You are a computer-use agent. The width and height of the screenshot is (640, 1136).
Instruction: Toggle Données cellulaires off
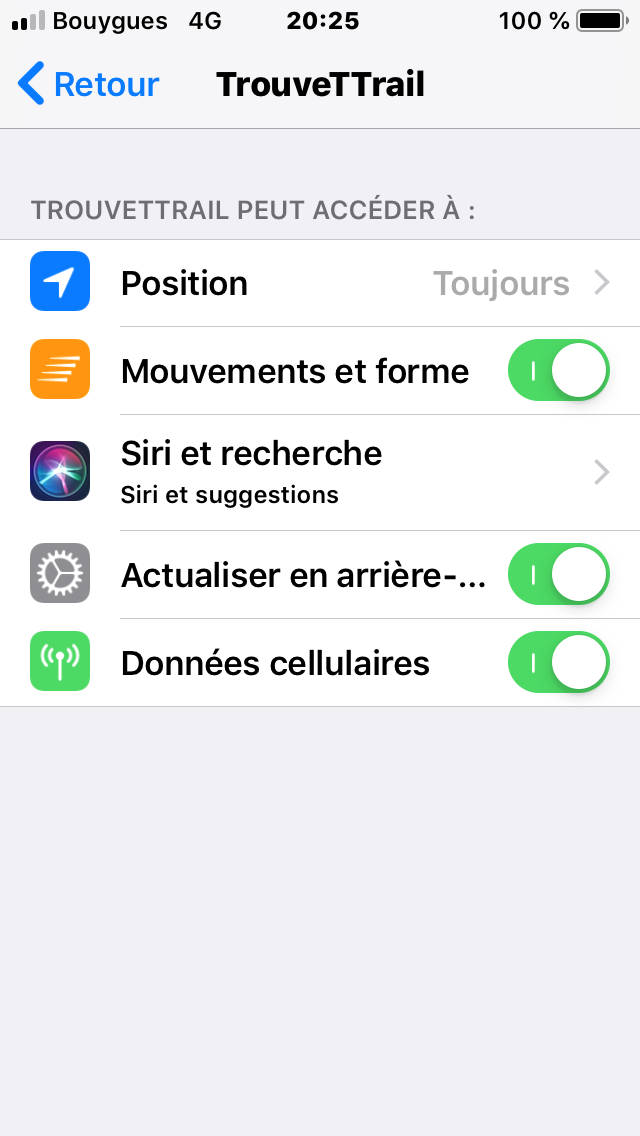click(x=558, y=662)
